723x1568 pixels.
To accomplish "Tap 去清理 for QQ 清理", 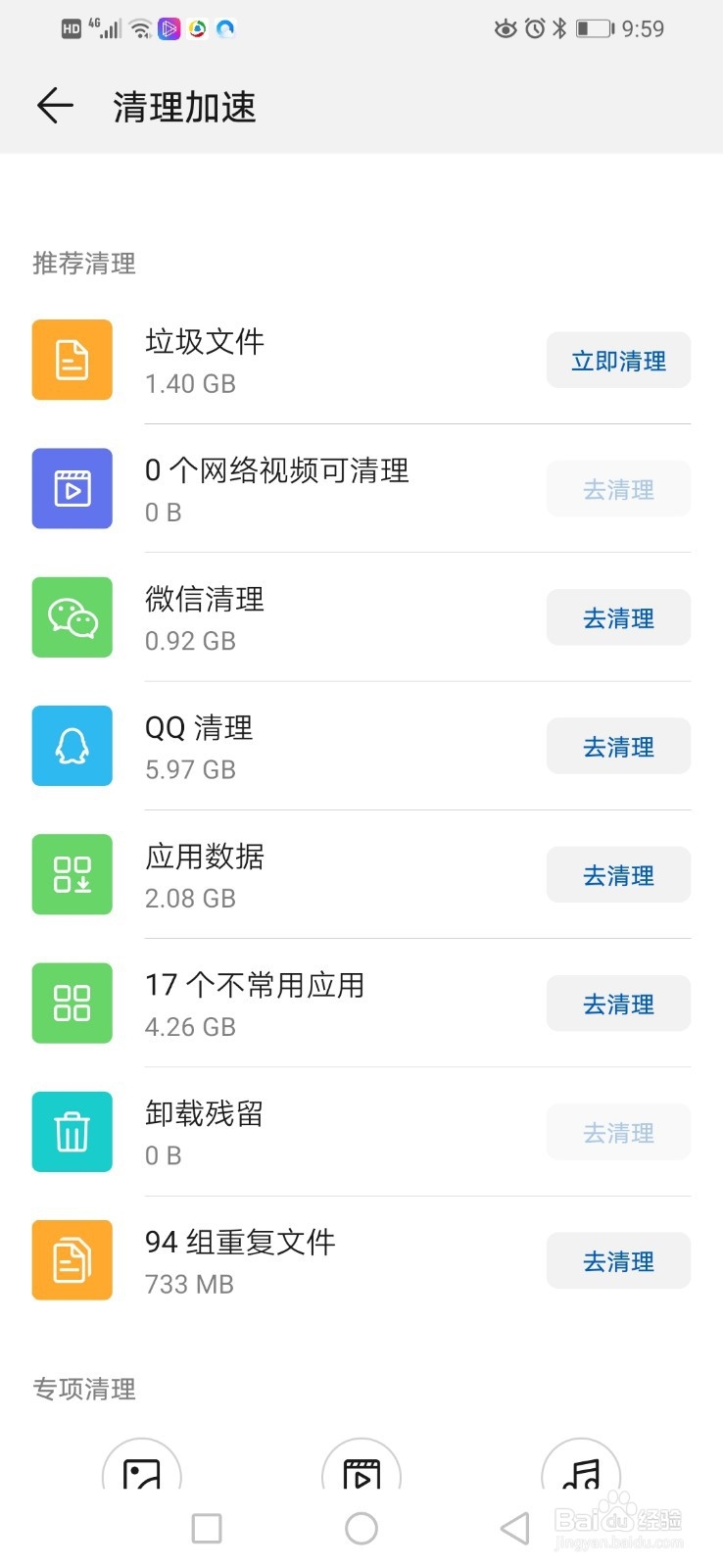I will coord(618,747).
